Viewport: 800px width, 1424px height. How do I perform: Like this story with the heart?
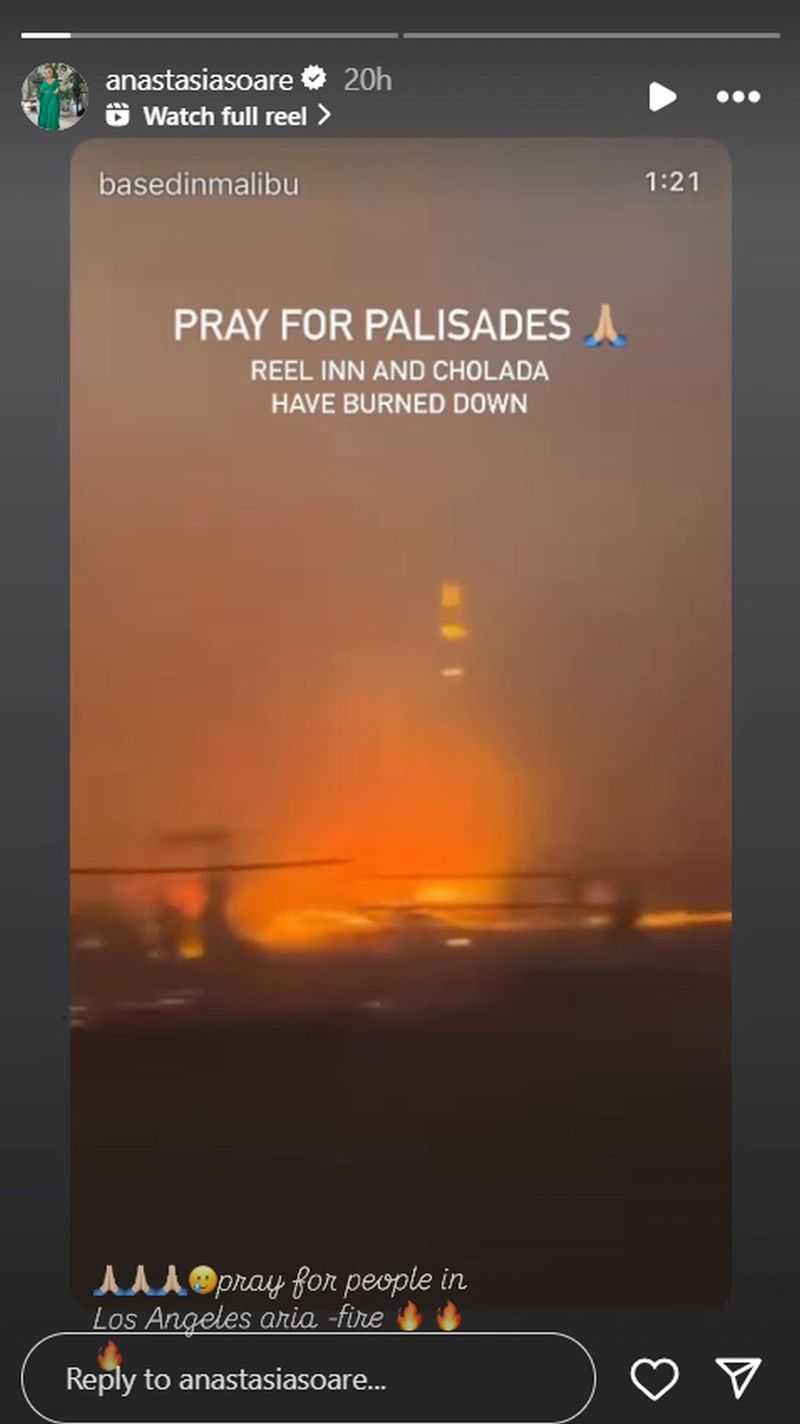(655, 1380)
